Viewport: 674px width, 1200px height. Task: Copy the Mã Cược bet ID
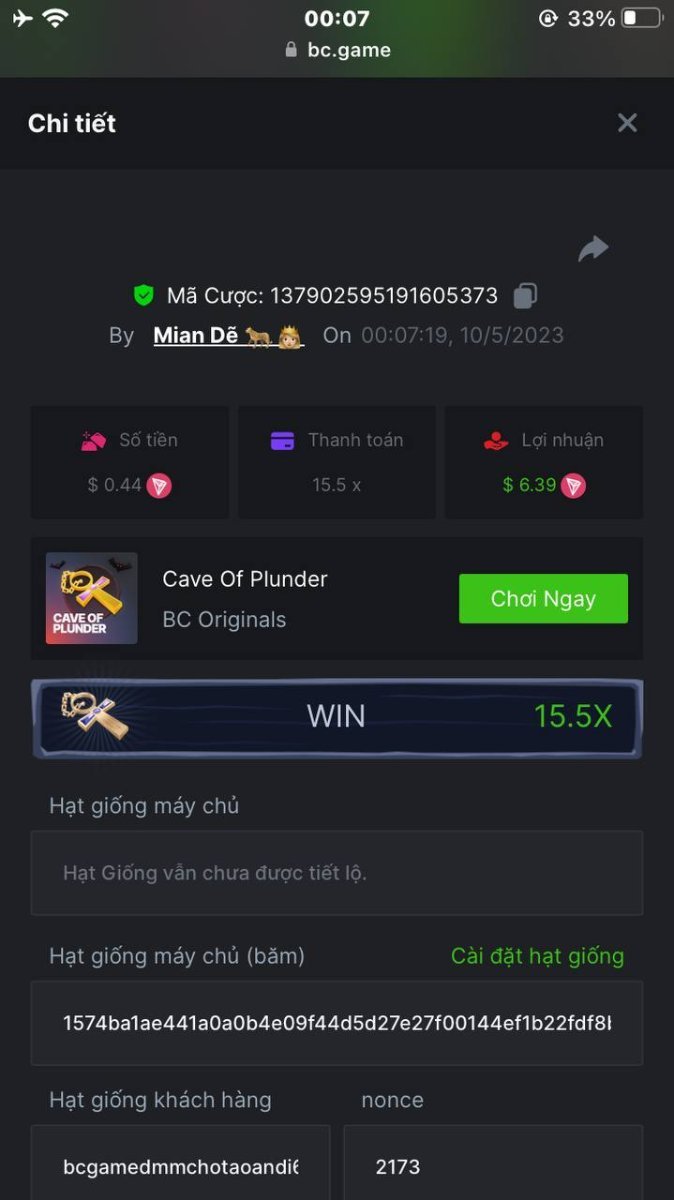point(525,296)
